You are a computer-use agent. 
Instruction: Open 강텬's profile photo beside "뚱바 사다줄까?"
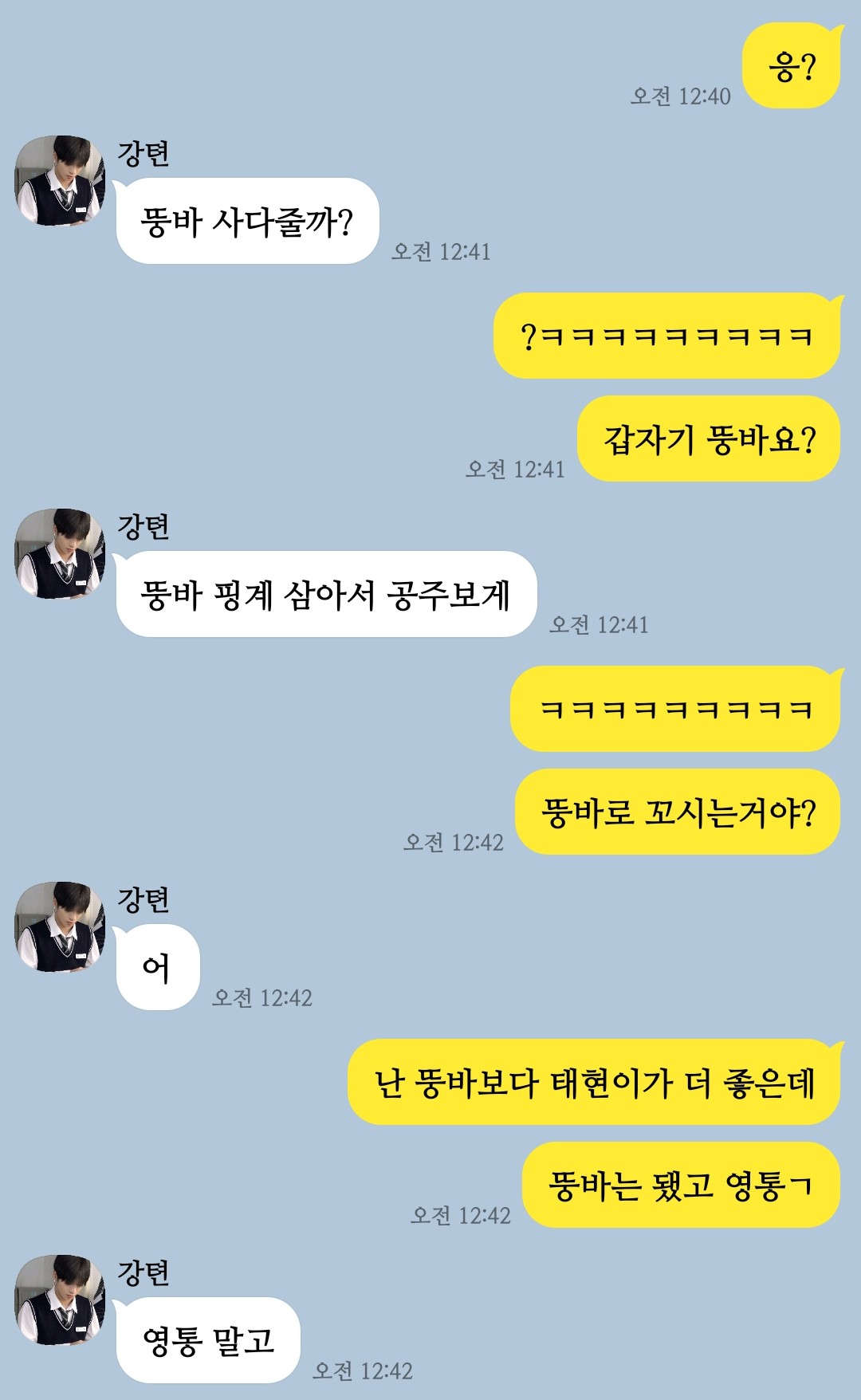click(x=60, y=180)
